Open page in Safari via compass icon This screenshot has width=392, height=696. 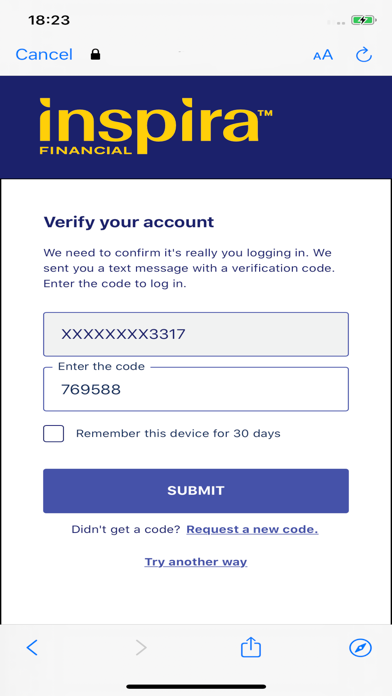(x=360, y=648)
